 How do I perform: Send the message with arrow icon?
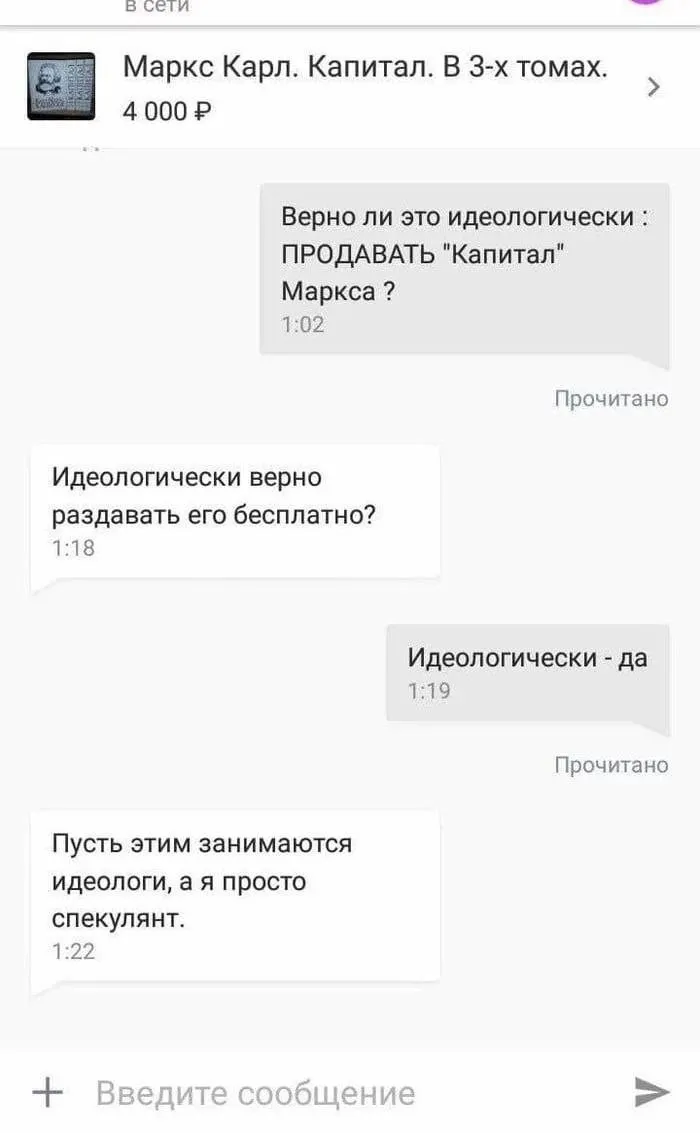click(x=652, y=1092)
